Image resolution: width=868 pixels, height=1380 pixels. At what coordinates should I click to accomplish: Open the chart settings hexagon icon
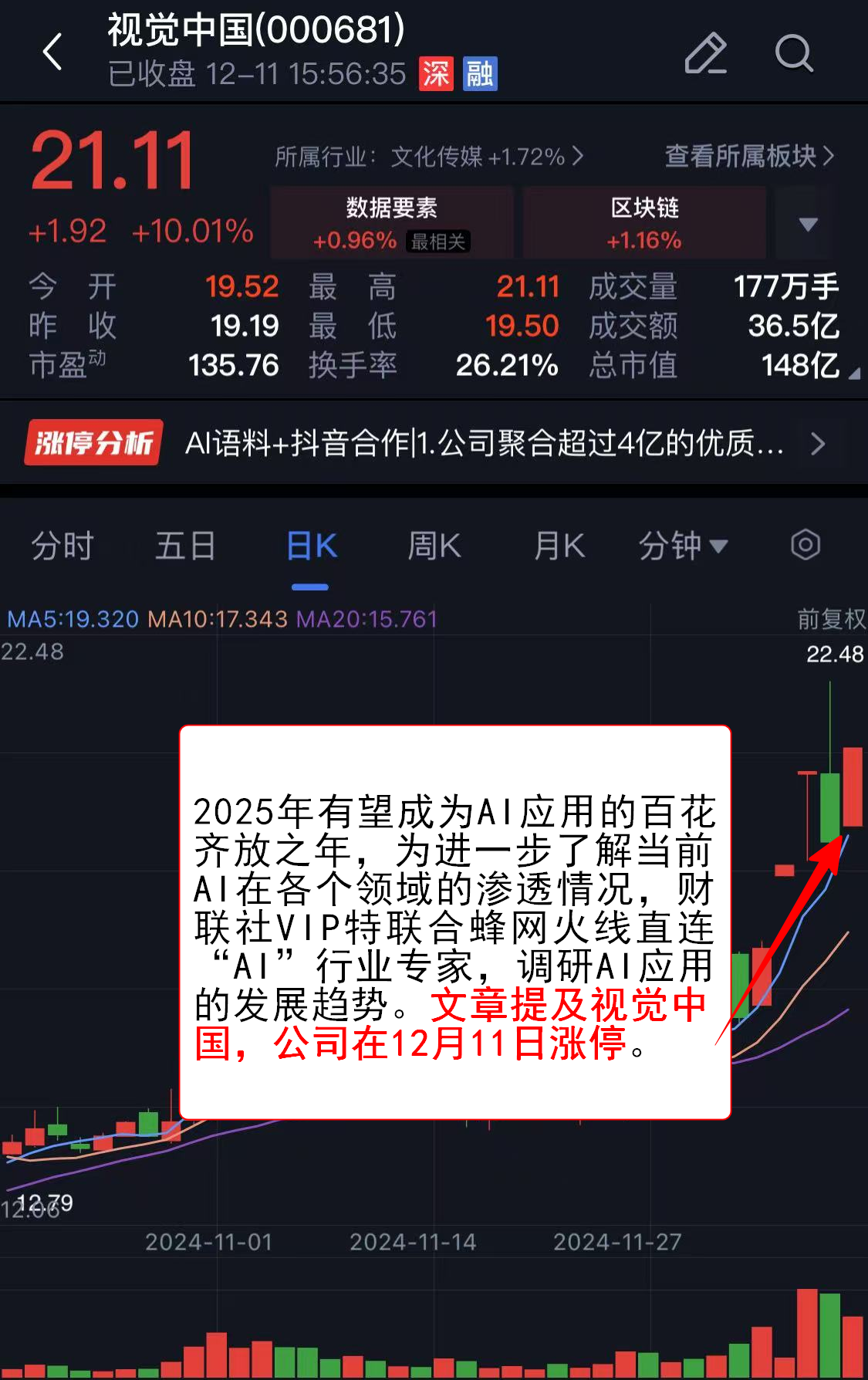(x=806, y=545)
